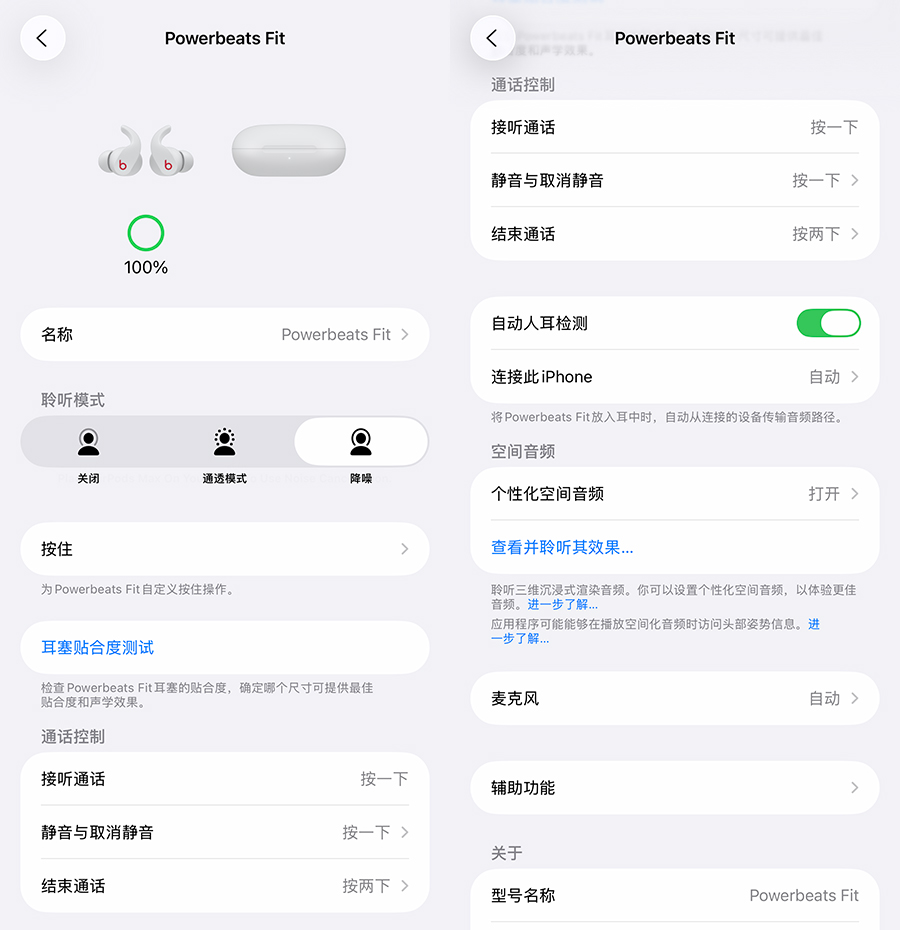This screenshot has width=900, height=930.
Task: Open the 麦克风 setting
Action: (675, 698)
